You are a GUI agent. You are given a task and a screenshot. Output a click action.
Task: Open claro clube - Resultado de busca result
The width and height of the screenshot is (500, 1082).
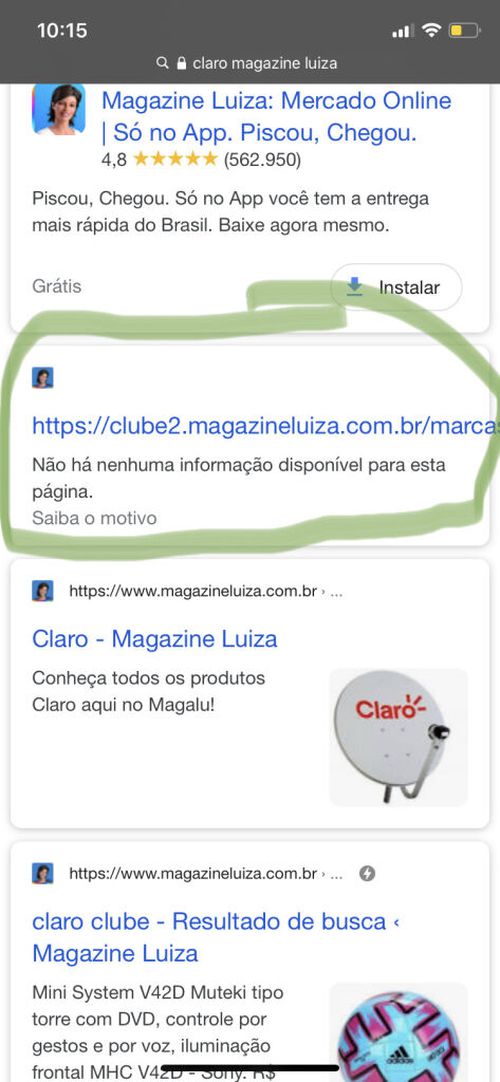(x=216, y=937)
